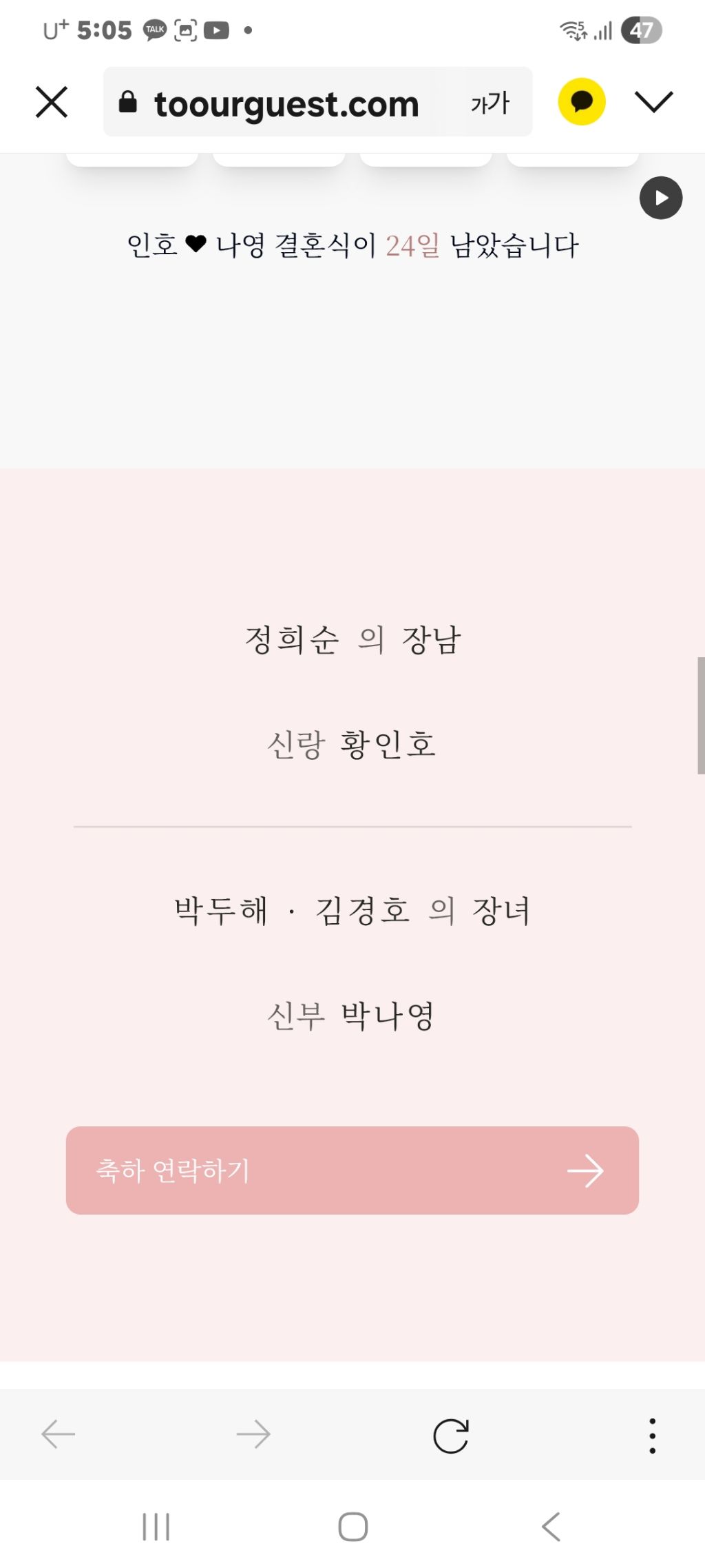This screenshot has height=1568, width=705.
Task: Close the in-app browser
Action: pyautogui.click(x=52, y=102)
